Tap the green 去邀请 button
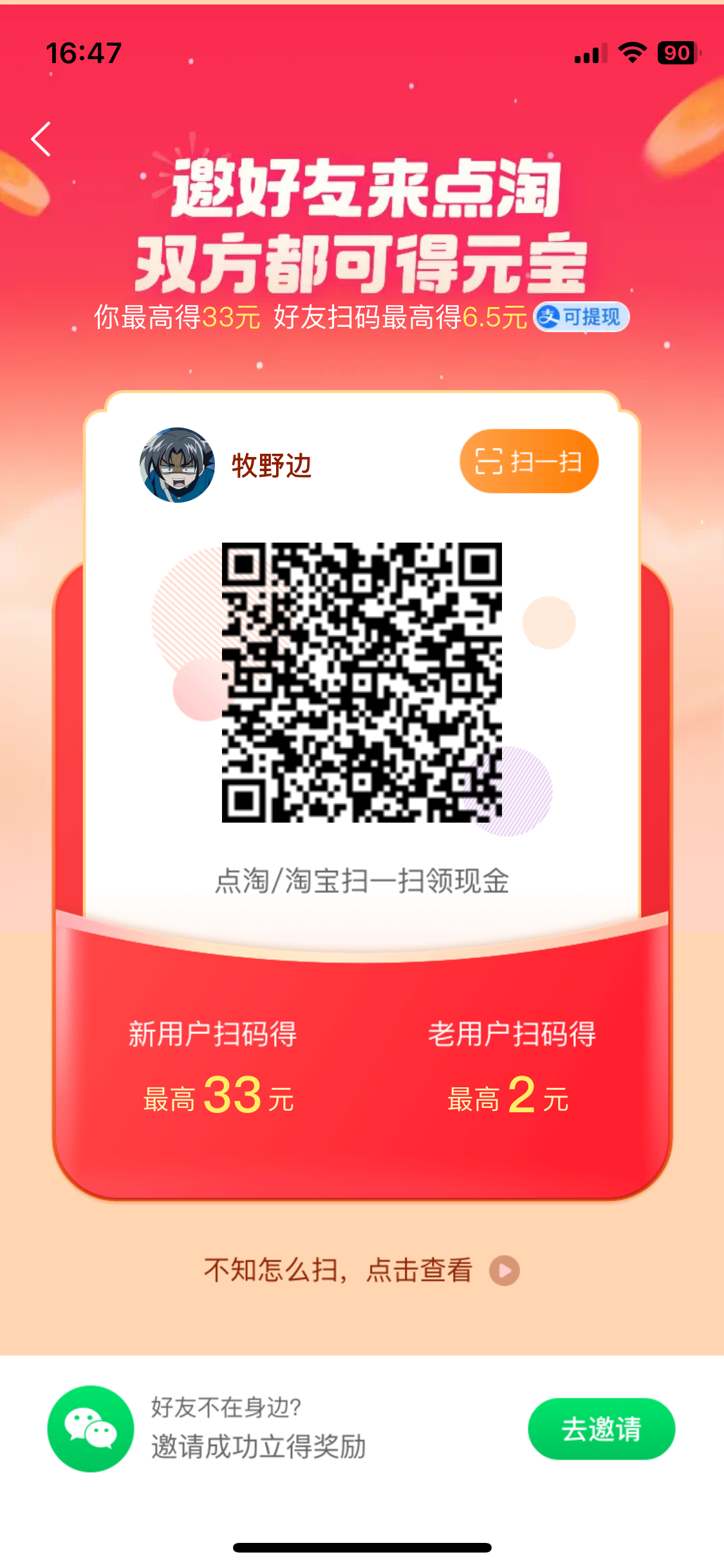Viewport: 724px width, 1568px height. click(x=602, y=1429)
